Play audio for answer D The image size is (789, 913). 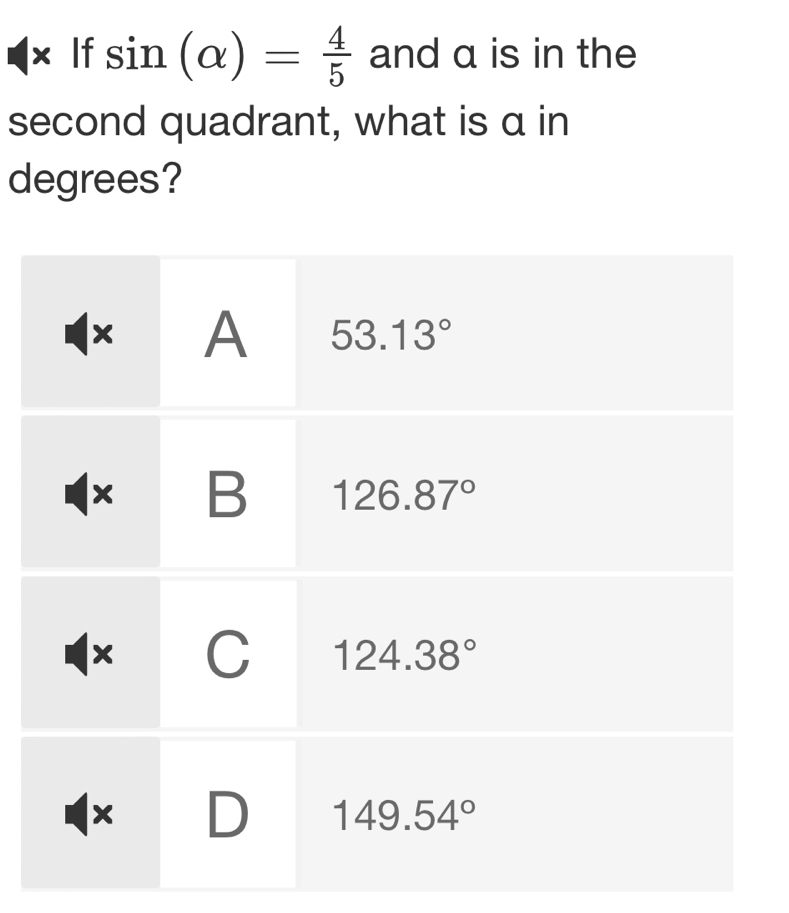pos(90,813)
